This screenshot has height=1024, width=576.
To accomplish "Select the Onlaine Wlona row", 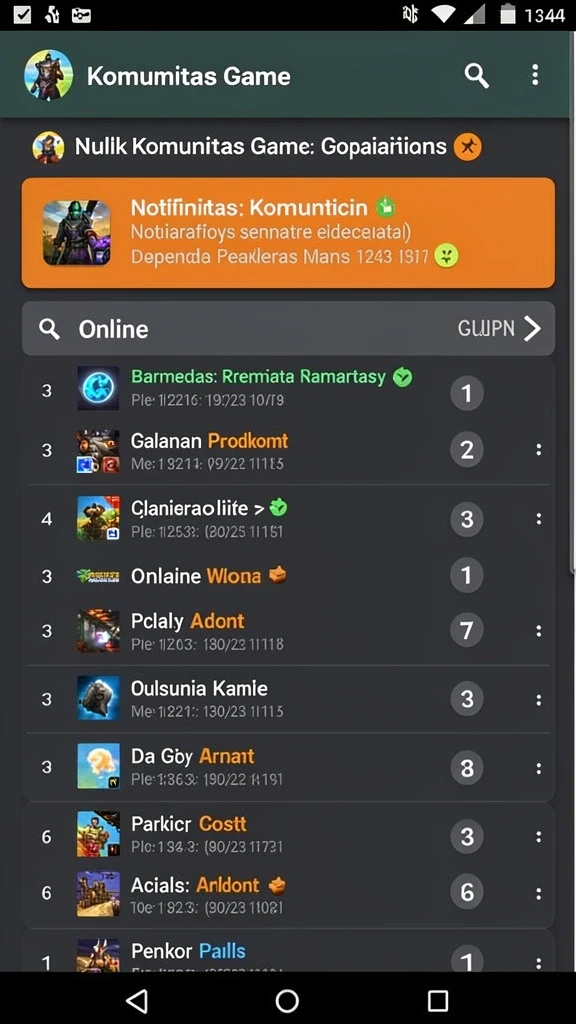I will point(288,575).
